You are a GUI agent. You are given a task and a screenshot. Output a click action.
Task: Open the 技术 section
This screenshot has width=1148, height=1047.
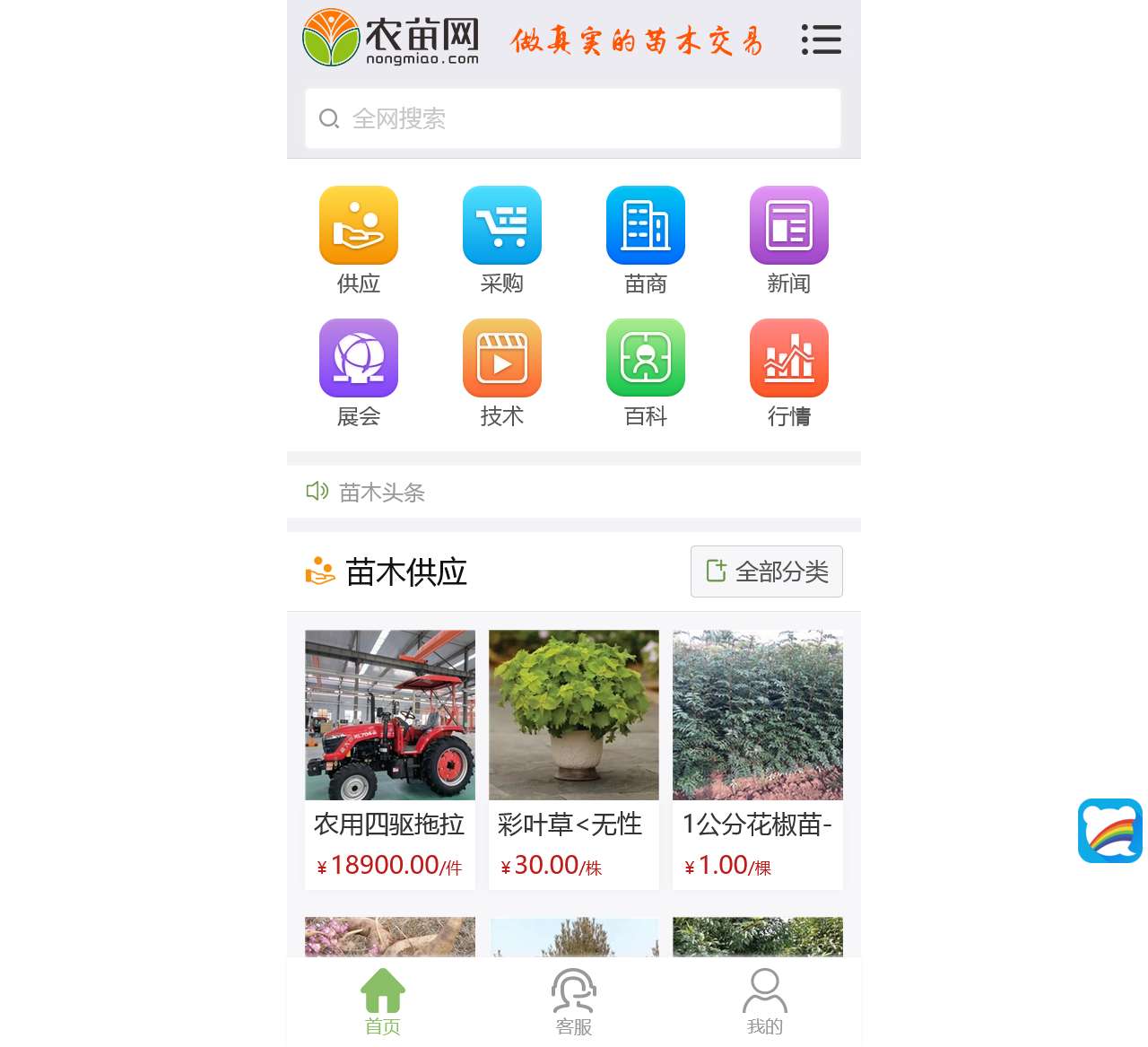502,373
